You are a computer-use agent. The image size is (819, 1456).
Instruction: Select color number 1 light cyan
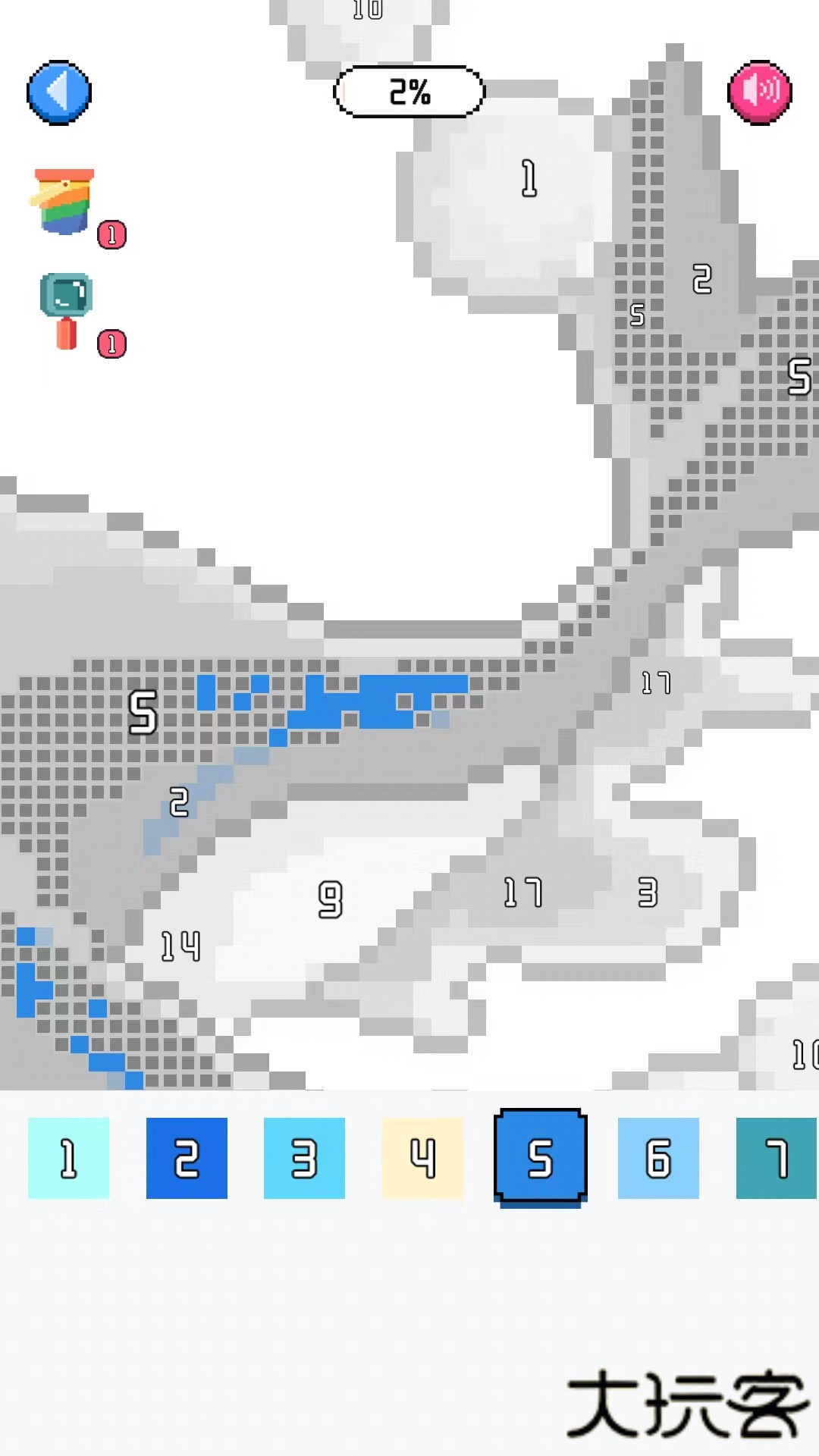pyautogui.click(x=68, y=1158)
